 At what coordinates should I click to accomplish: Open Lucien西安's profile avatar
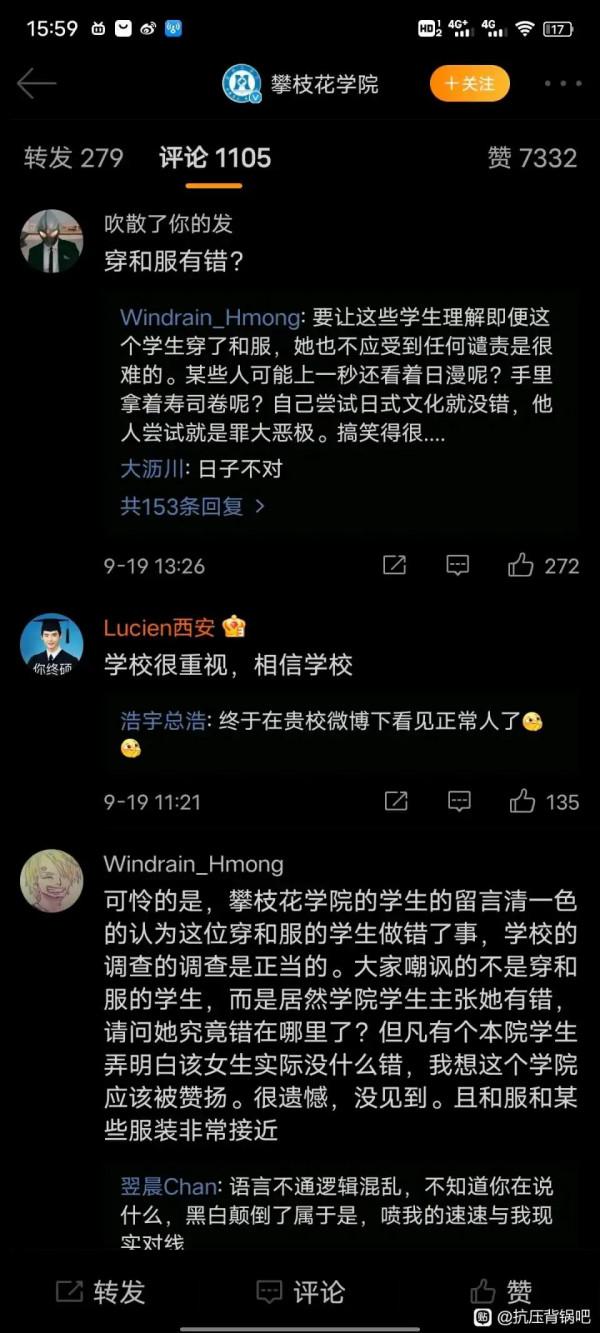tap(51, 642)
